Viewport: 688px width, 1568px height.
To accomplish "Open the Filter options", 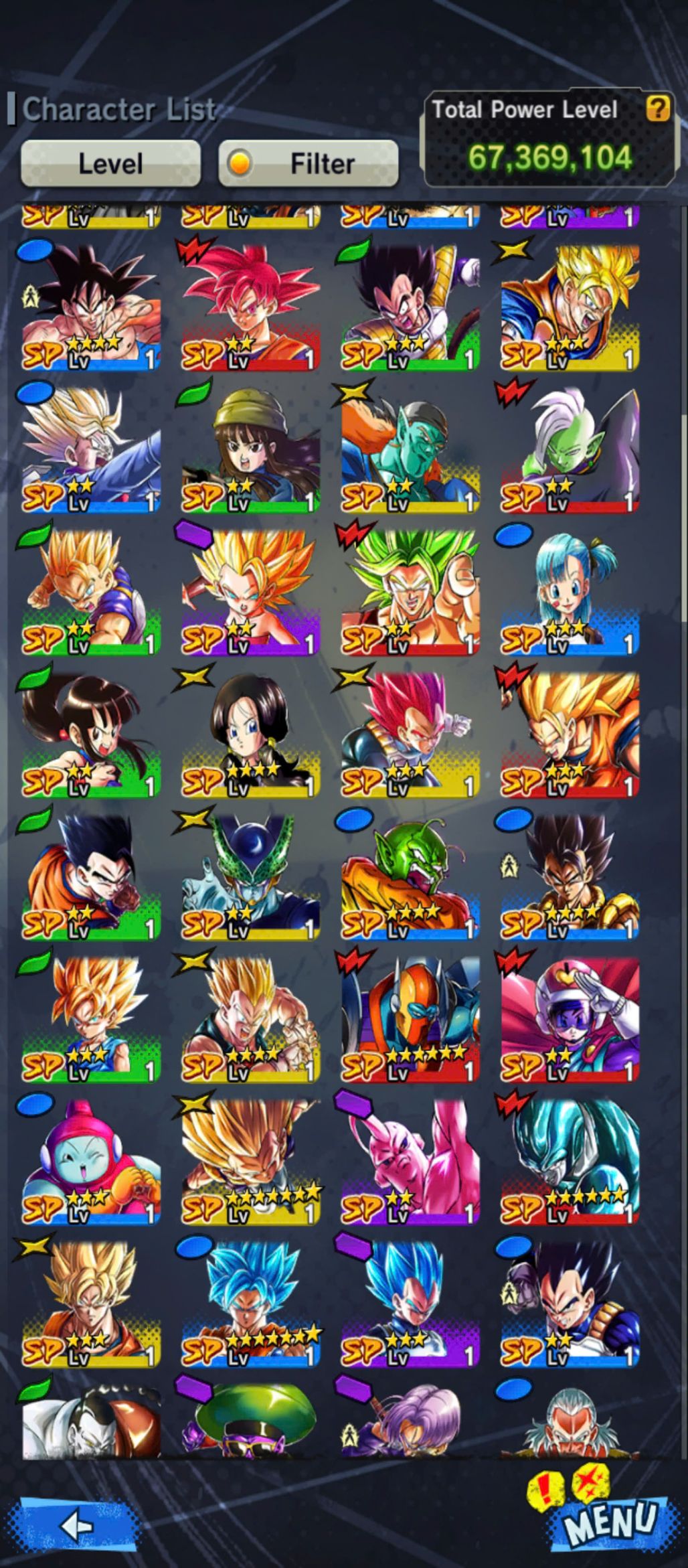I will pyautogui.click(x=309, y=163).
